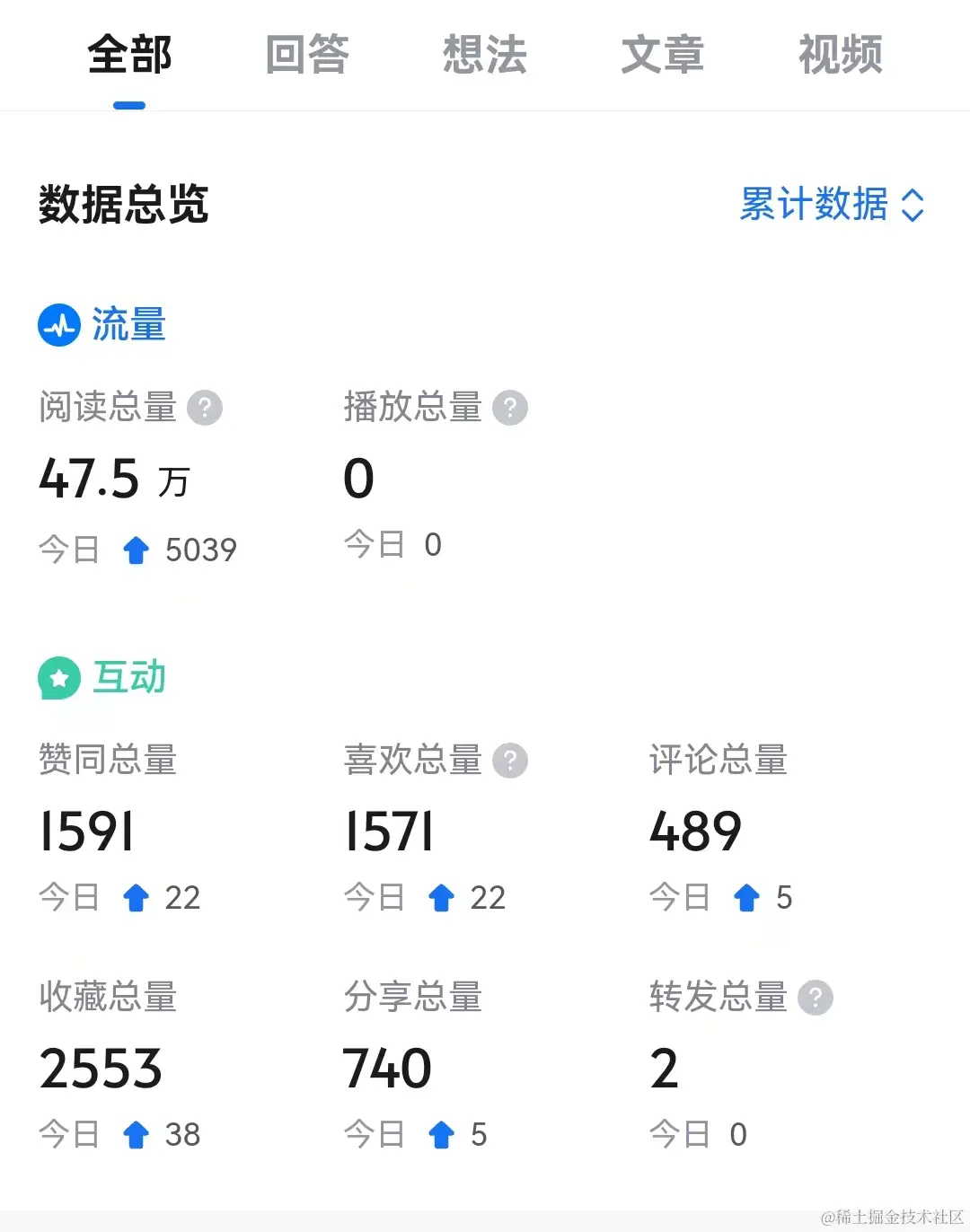Image resolution: width=970 pixels, height=1232 pixels.
Task: Select the 文章 tab
Action: [663, 55]
